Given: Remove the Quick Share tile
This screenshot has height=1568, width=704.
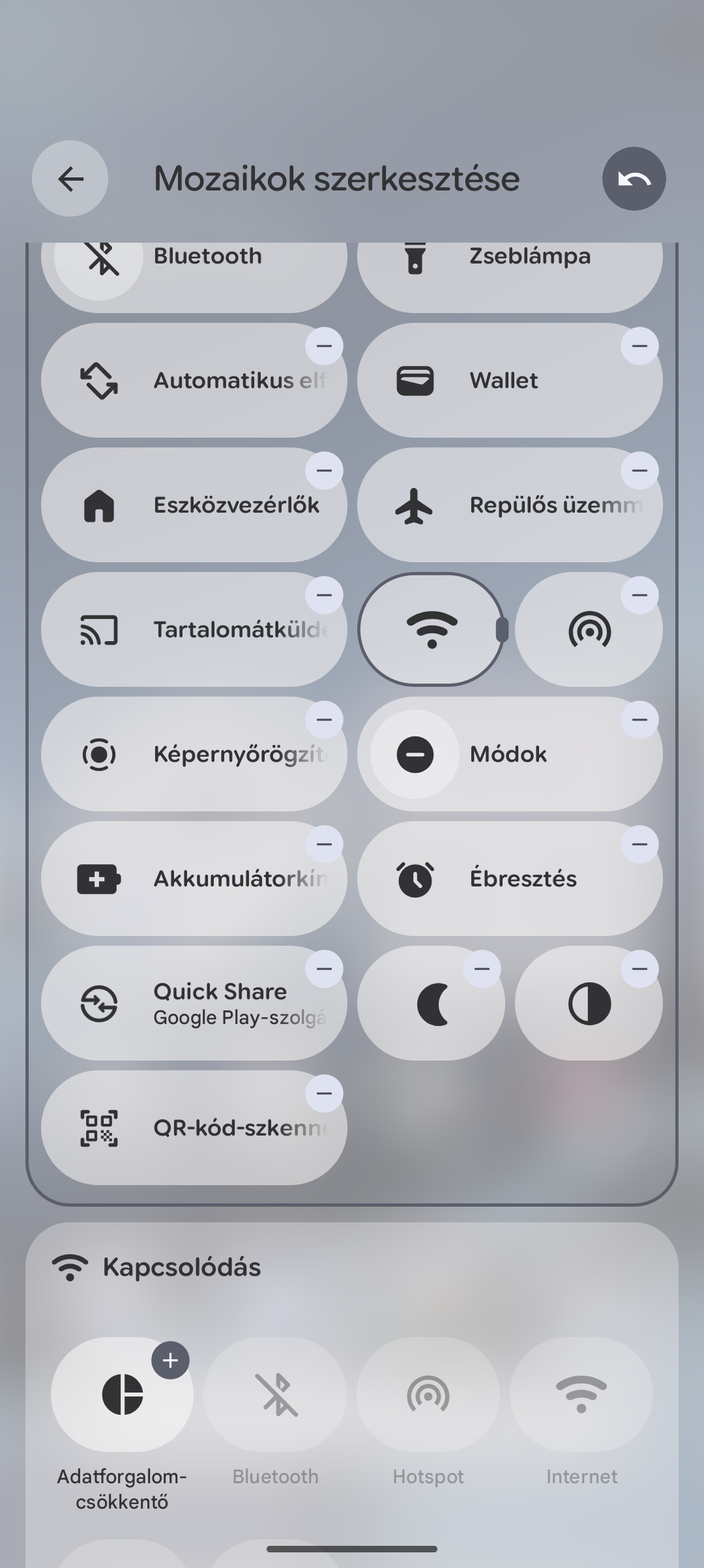Looking at the screenshot, I should [x=324, y=969].
